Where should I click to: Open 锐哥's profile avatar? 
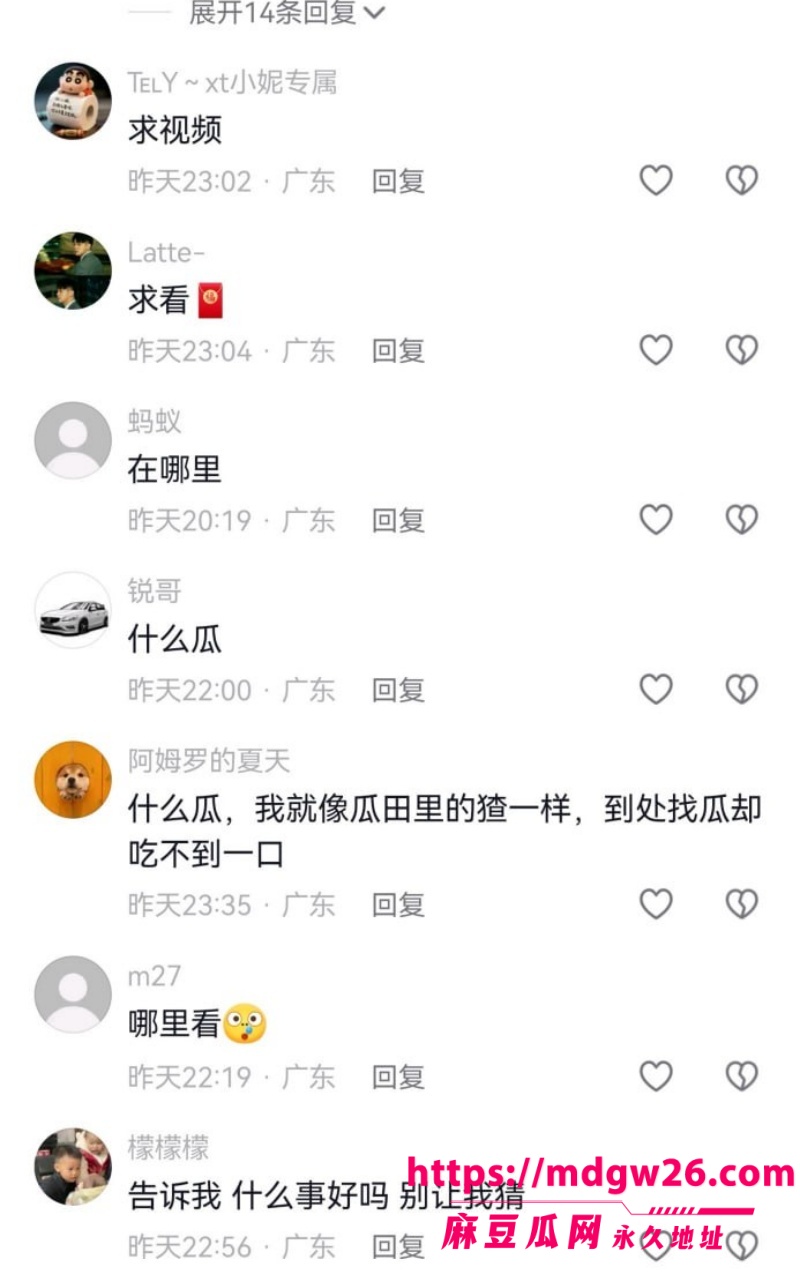tap(73, 610)
